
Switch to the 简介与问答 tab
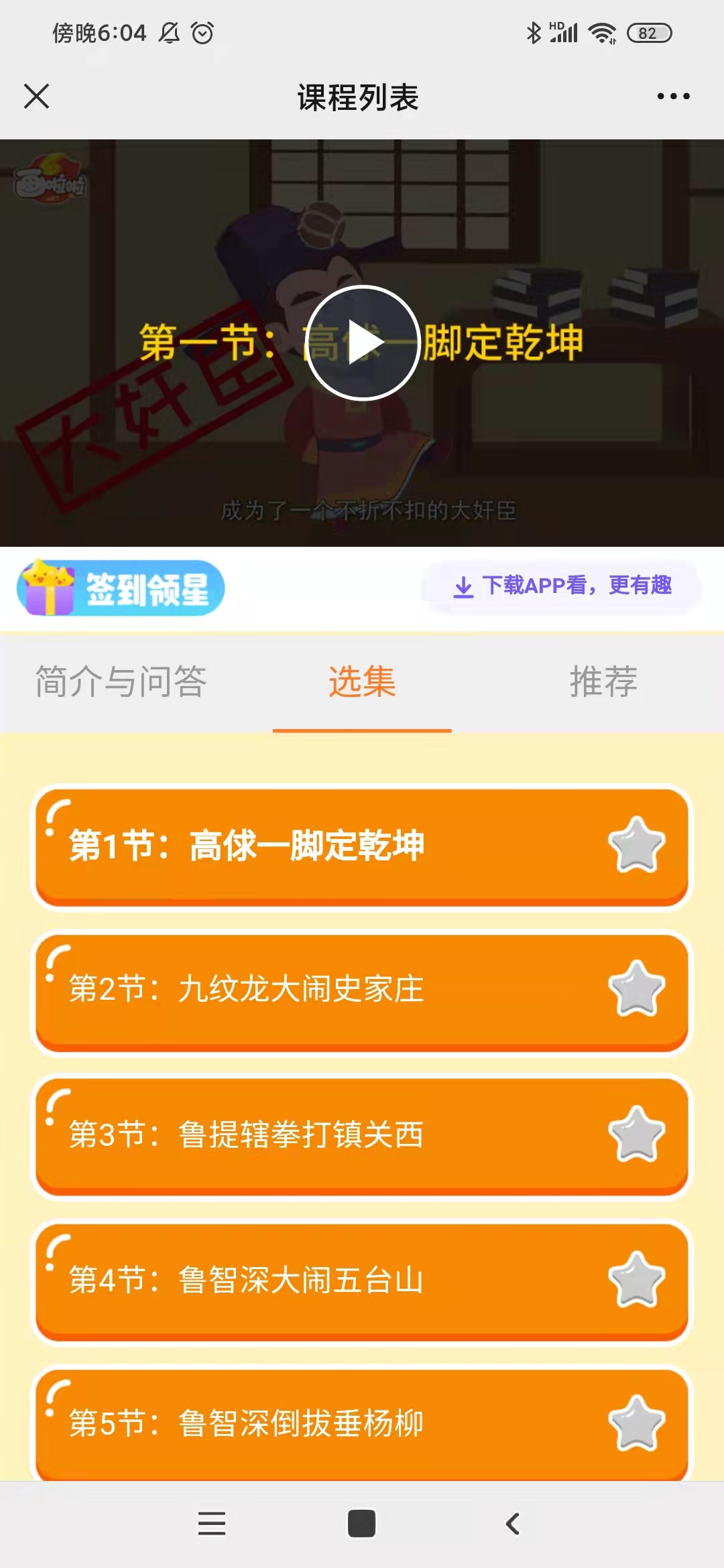point(121,681)
